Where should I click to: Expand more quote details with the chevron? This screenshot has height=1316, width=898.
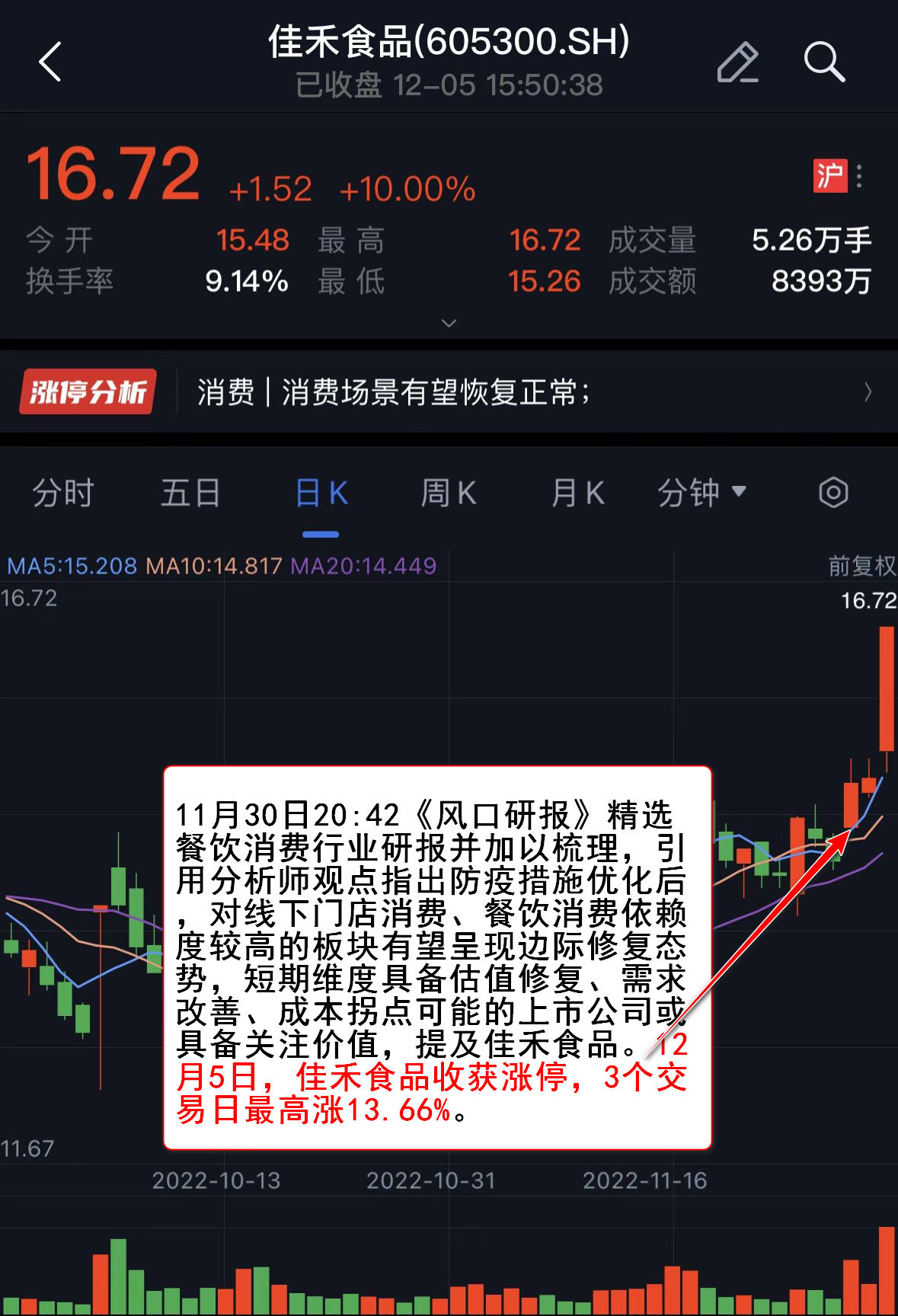point(449,323)
